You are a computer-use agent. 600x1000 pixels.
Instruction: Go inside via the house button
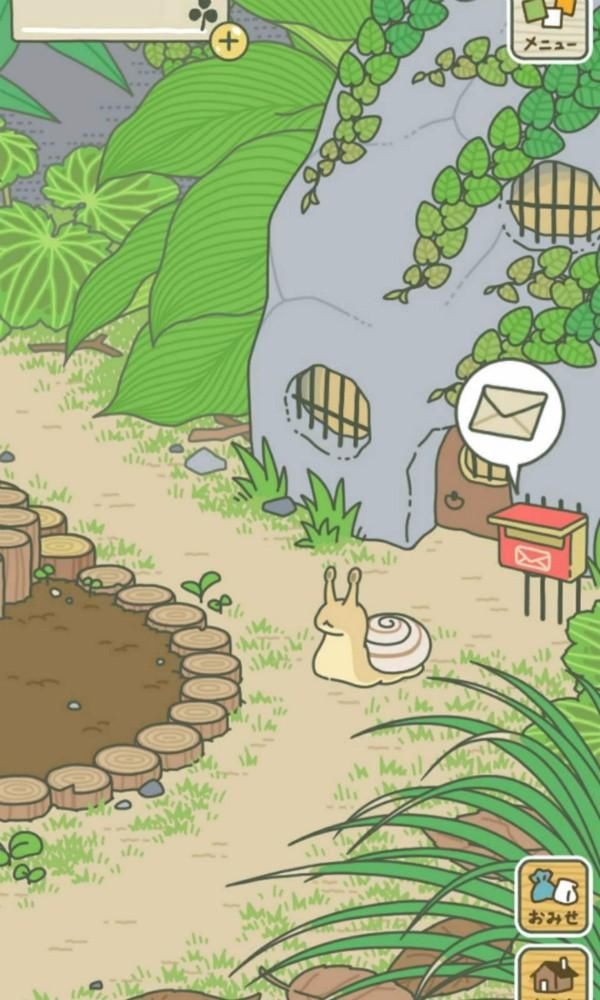pos(553,973)
